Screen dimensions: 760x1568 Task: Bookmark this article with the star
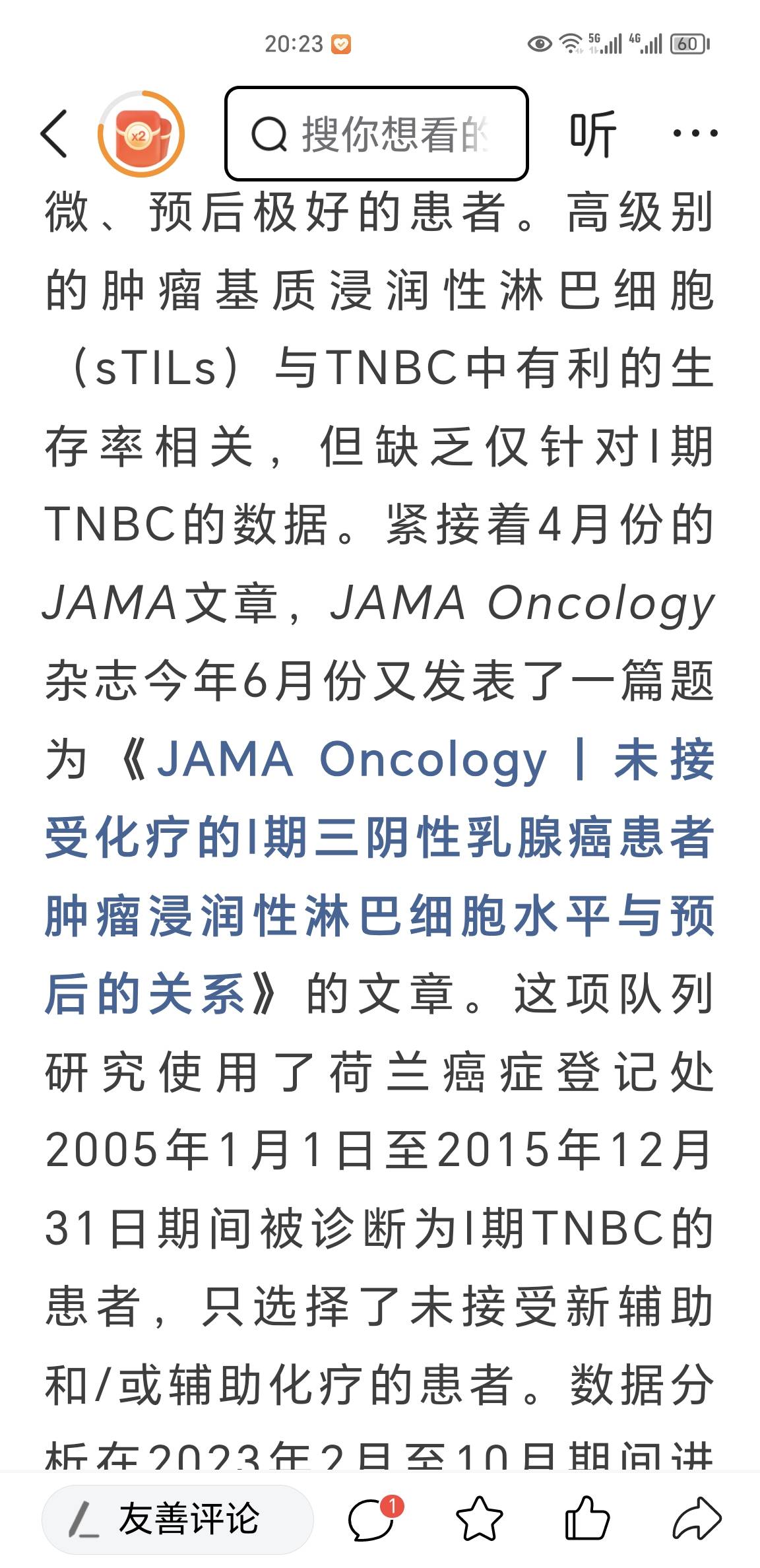pos(480,1519)
